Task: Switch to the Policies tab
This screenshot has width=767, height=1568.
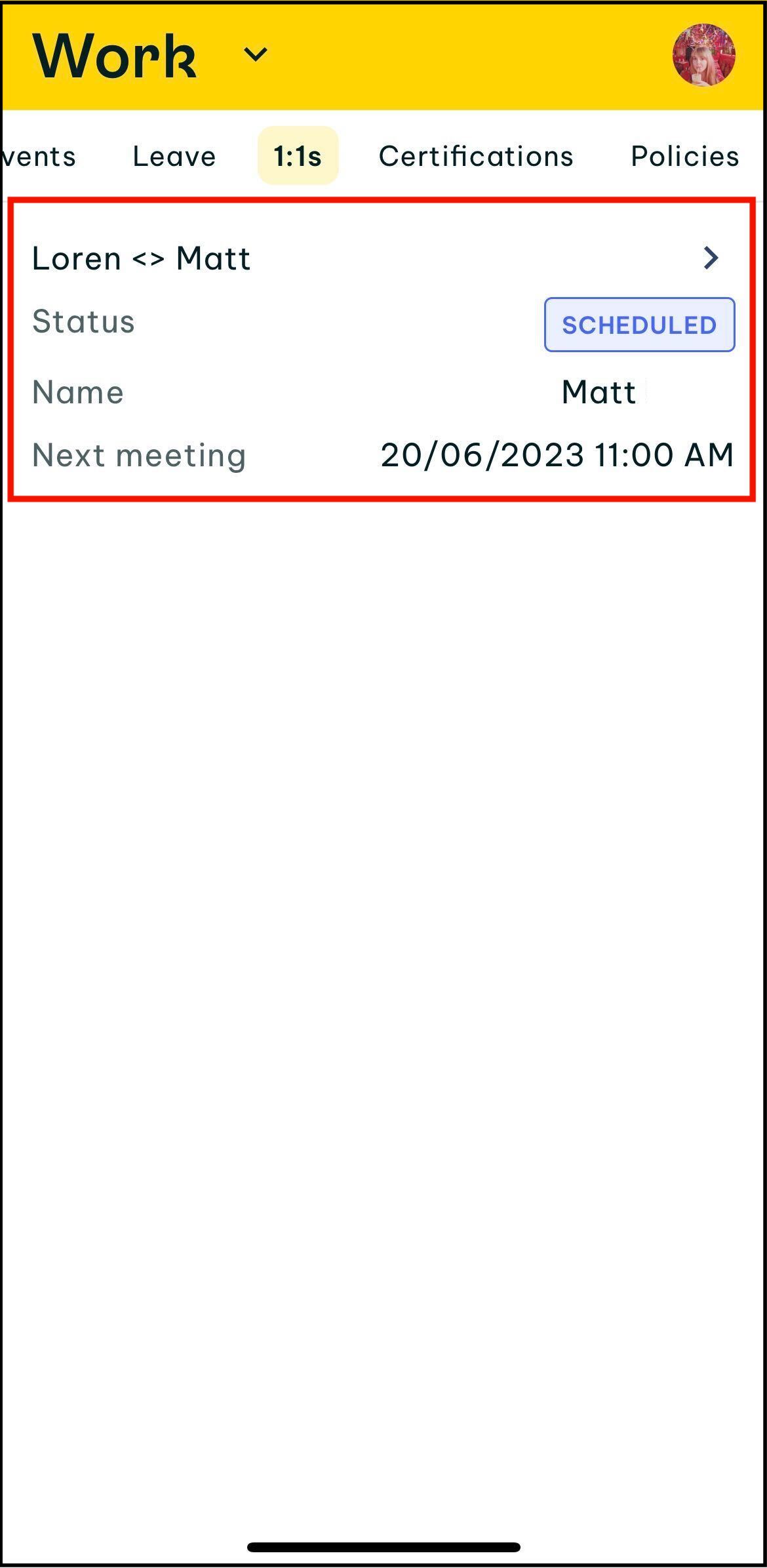Action: pos(685,156)
